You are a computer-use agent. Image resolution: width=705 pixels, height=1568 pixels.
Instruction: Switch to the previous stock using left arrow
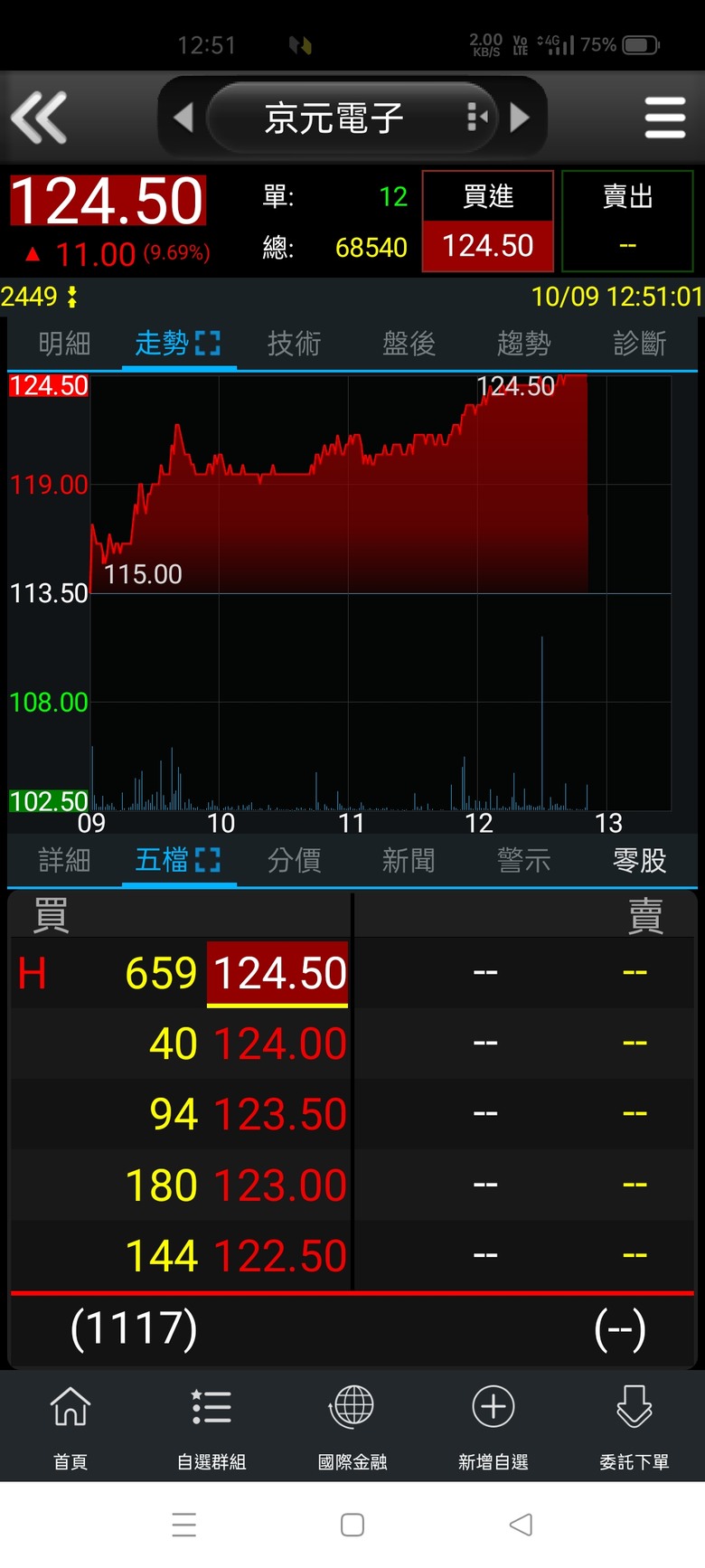183,118
